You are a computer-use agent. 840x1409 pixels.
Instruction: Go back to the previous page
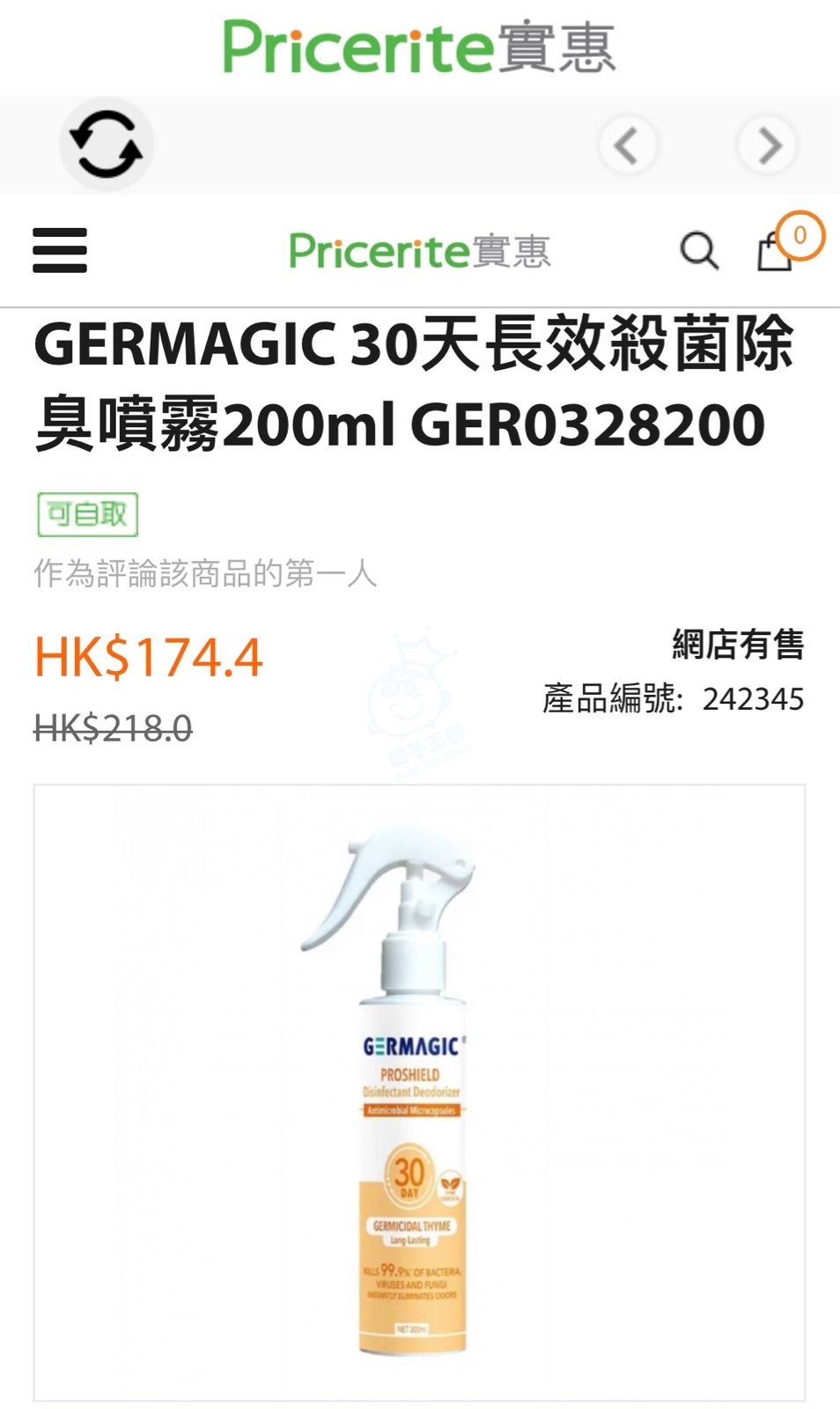pos(627,144)
